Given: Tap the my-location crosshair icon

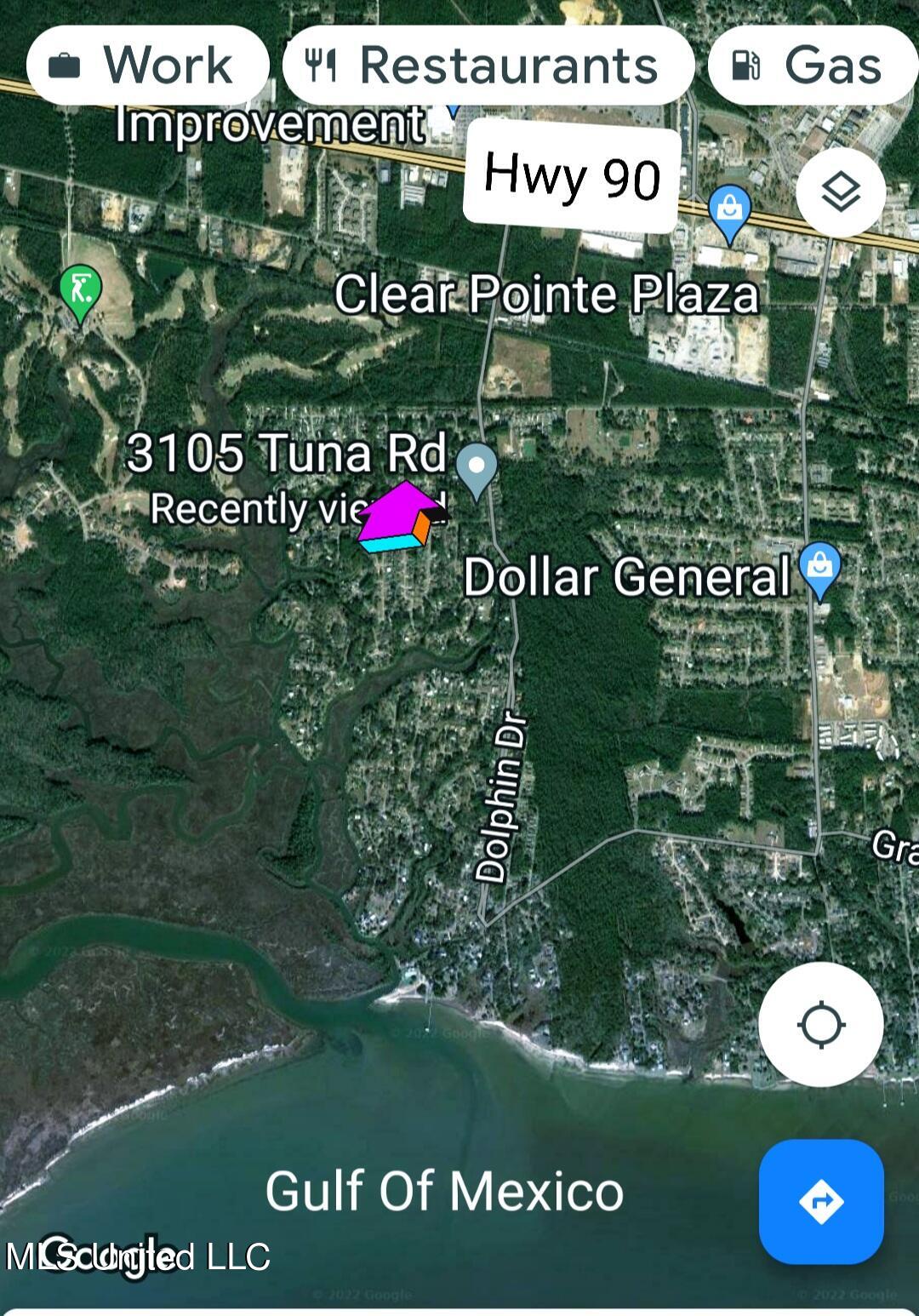Looking at the screenshot, I should click(820, 1026).
